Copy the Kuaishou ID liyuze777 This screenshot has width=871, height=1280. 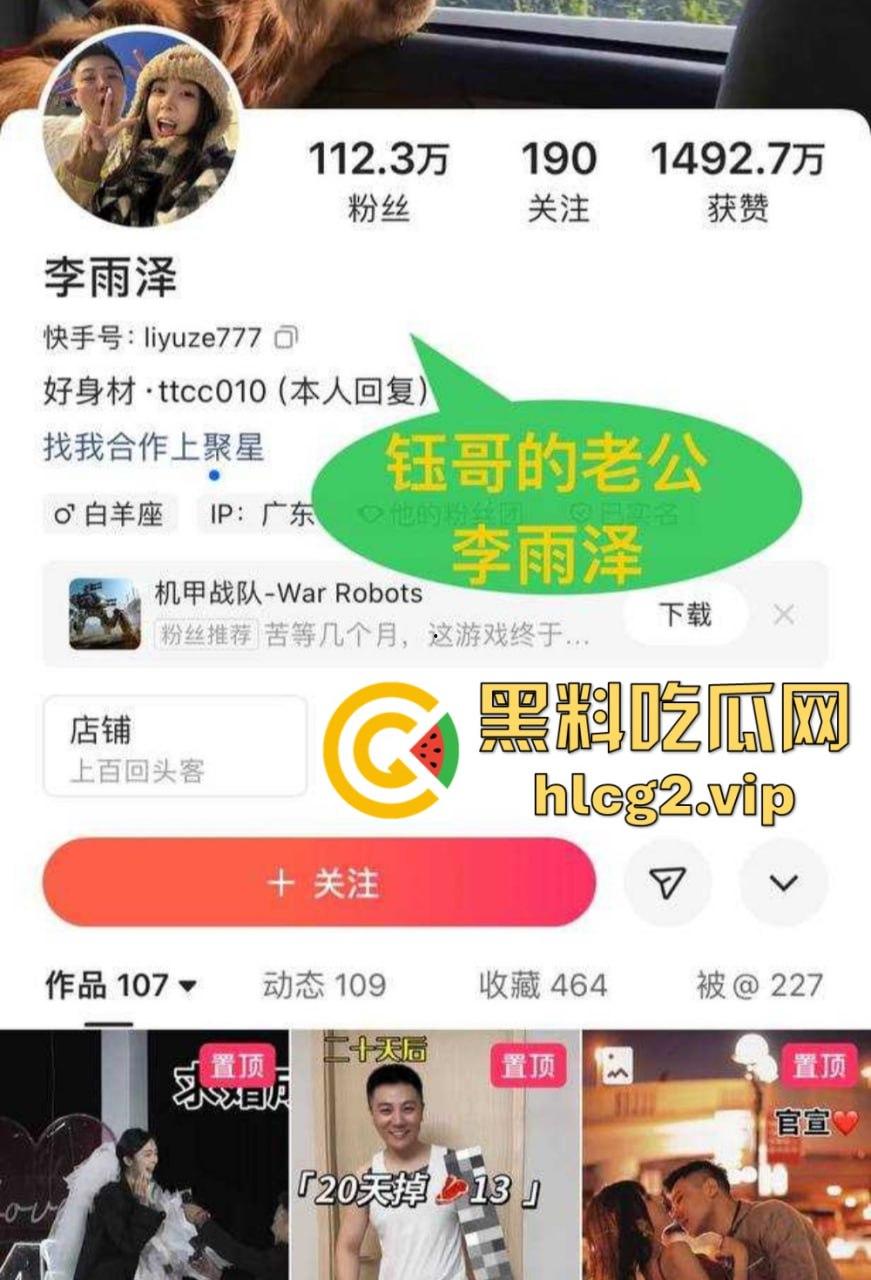tap(287, 337)
